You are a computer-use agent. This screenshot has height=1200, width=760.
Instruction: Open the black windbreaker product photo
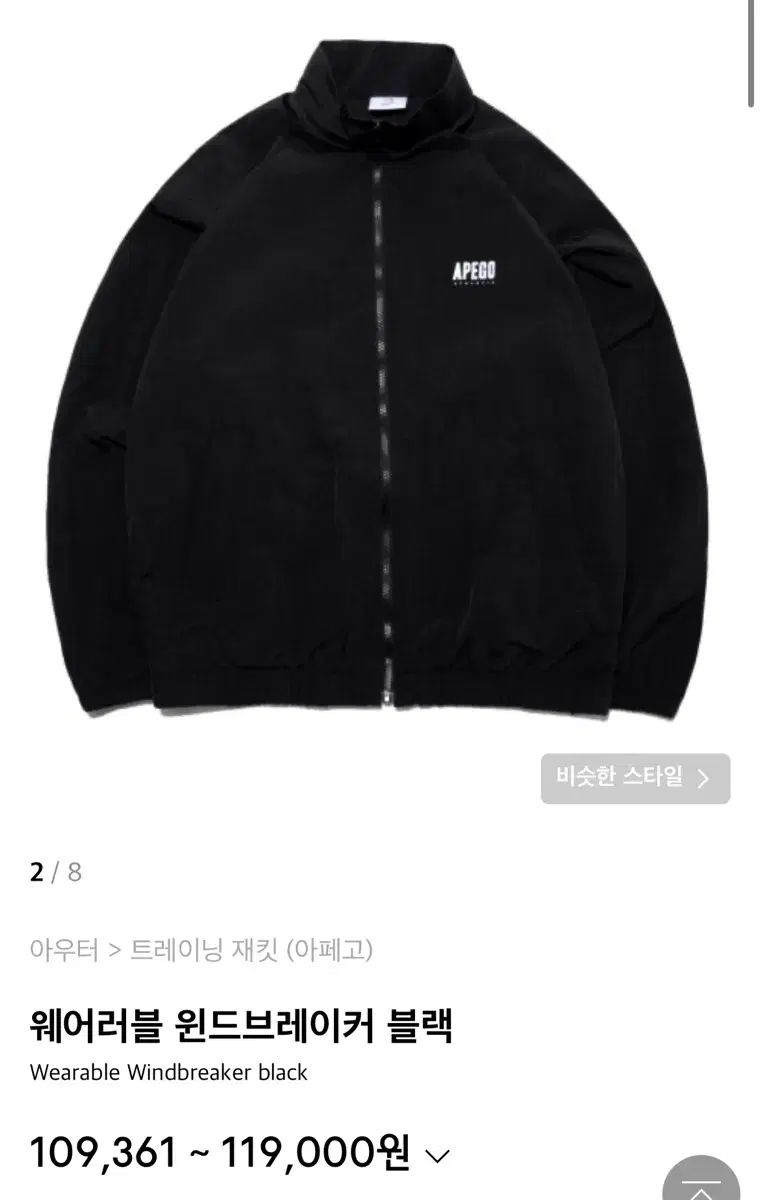pos(380,380)
